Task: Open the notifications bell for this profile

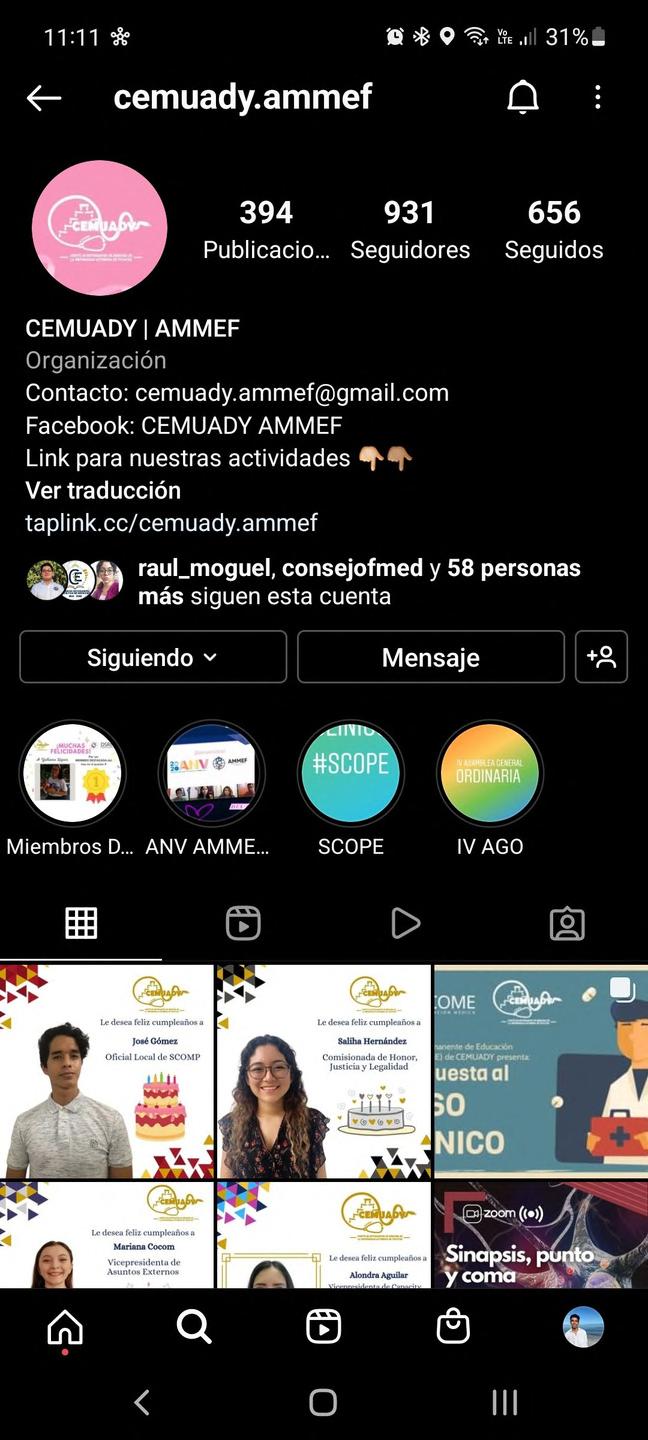Action: tap(523, 97)
